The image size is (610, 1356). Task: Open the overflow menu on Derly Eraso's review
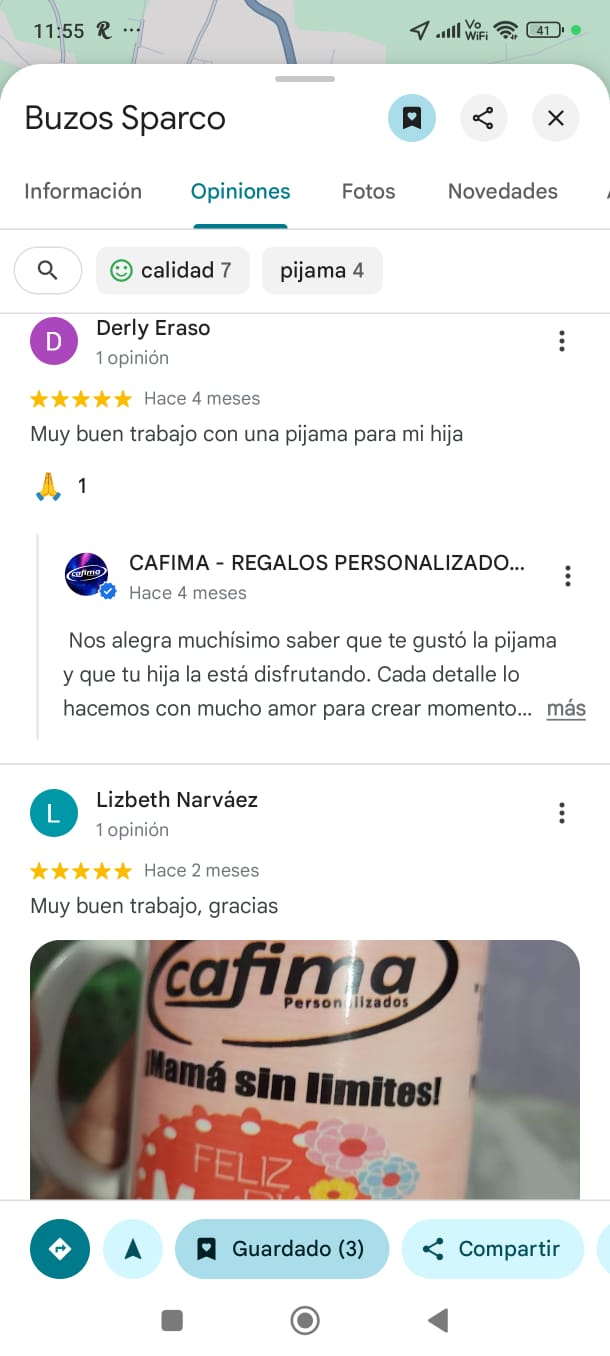pos(561,341)
